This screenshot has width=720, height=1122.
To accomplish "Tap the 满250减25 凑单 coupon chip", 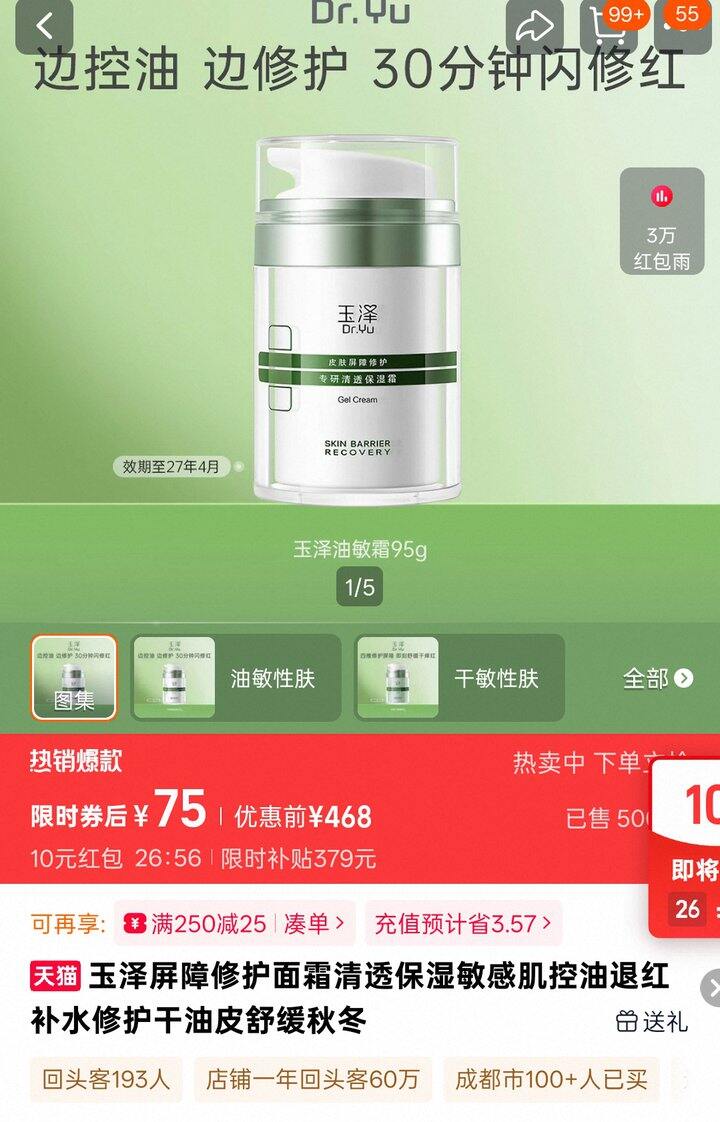I will pyautogui.click(x=234, y=923).
